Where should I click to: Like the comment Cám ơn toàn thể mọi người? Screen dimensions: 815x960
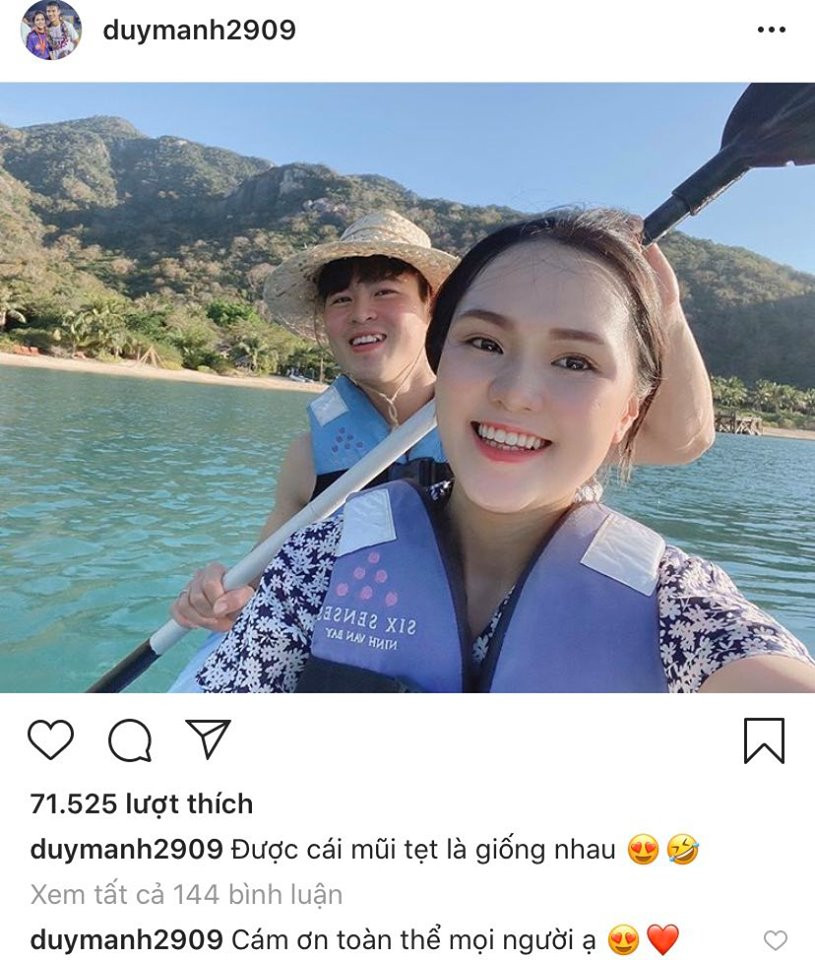(x=775, y=940)
